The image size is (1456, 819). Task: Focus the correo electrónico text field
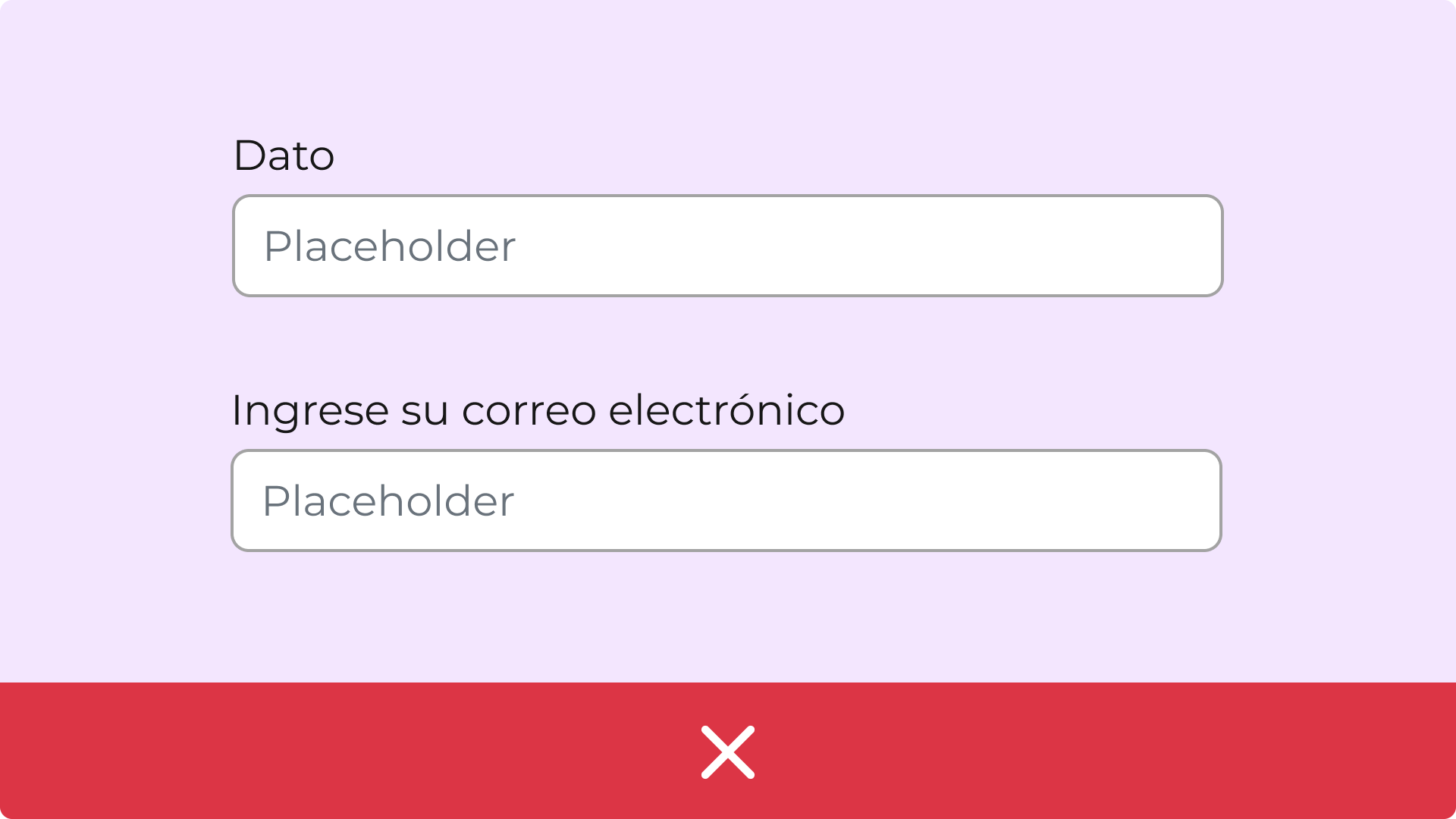(726, 500)
